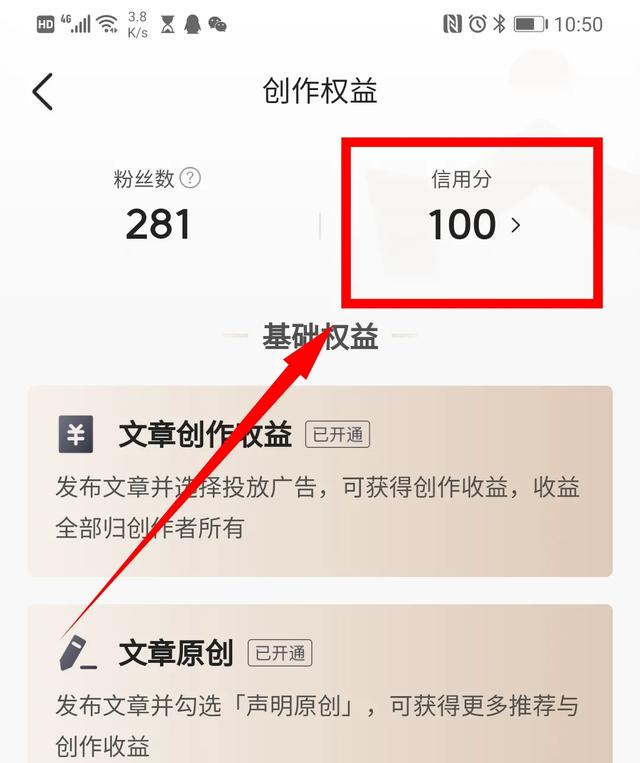Open the 文章创作收益 card
The image size is (640, 763).
(x=320, y=481)
